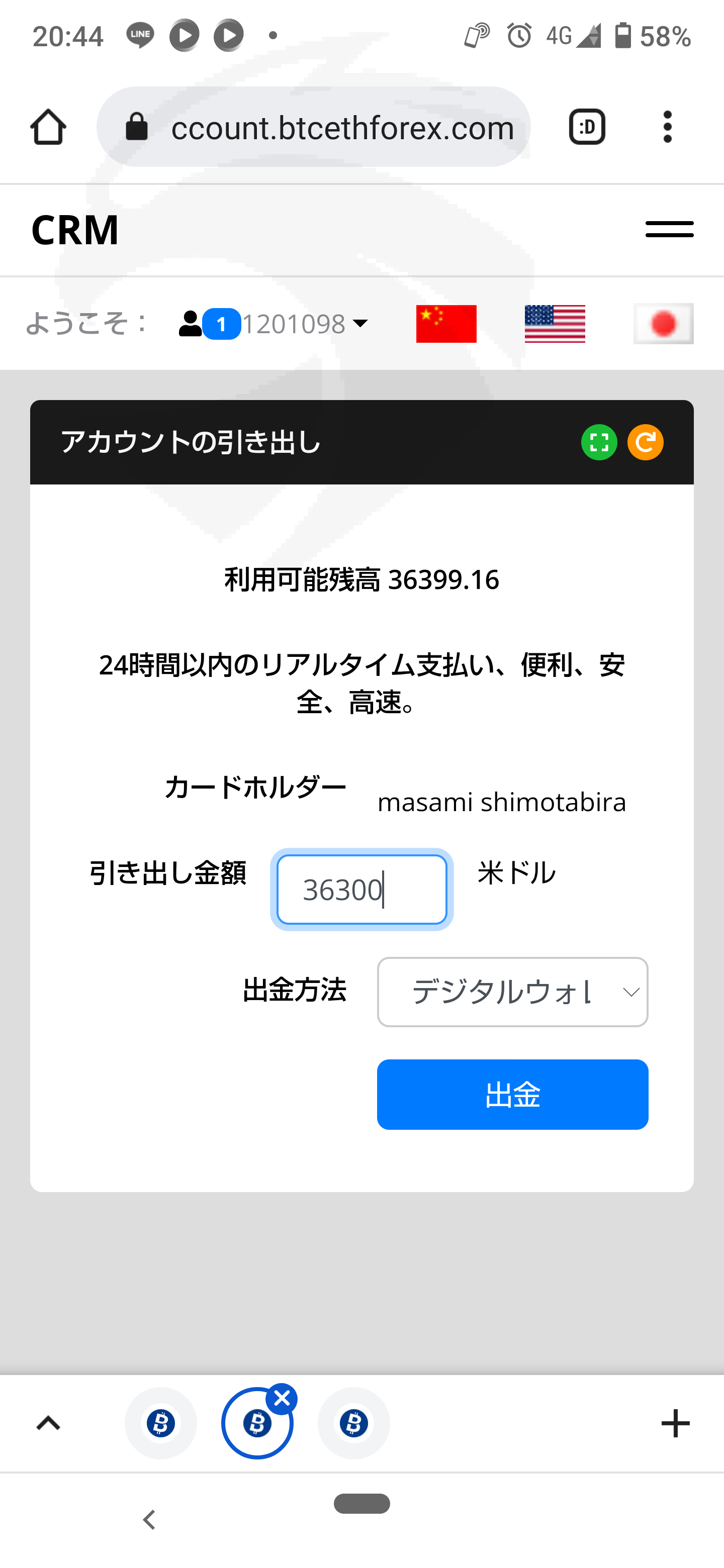
Task: Tap the green fullscreen icon
Action: point(599,443)
